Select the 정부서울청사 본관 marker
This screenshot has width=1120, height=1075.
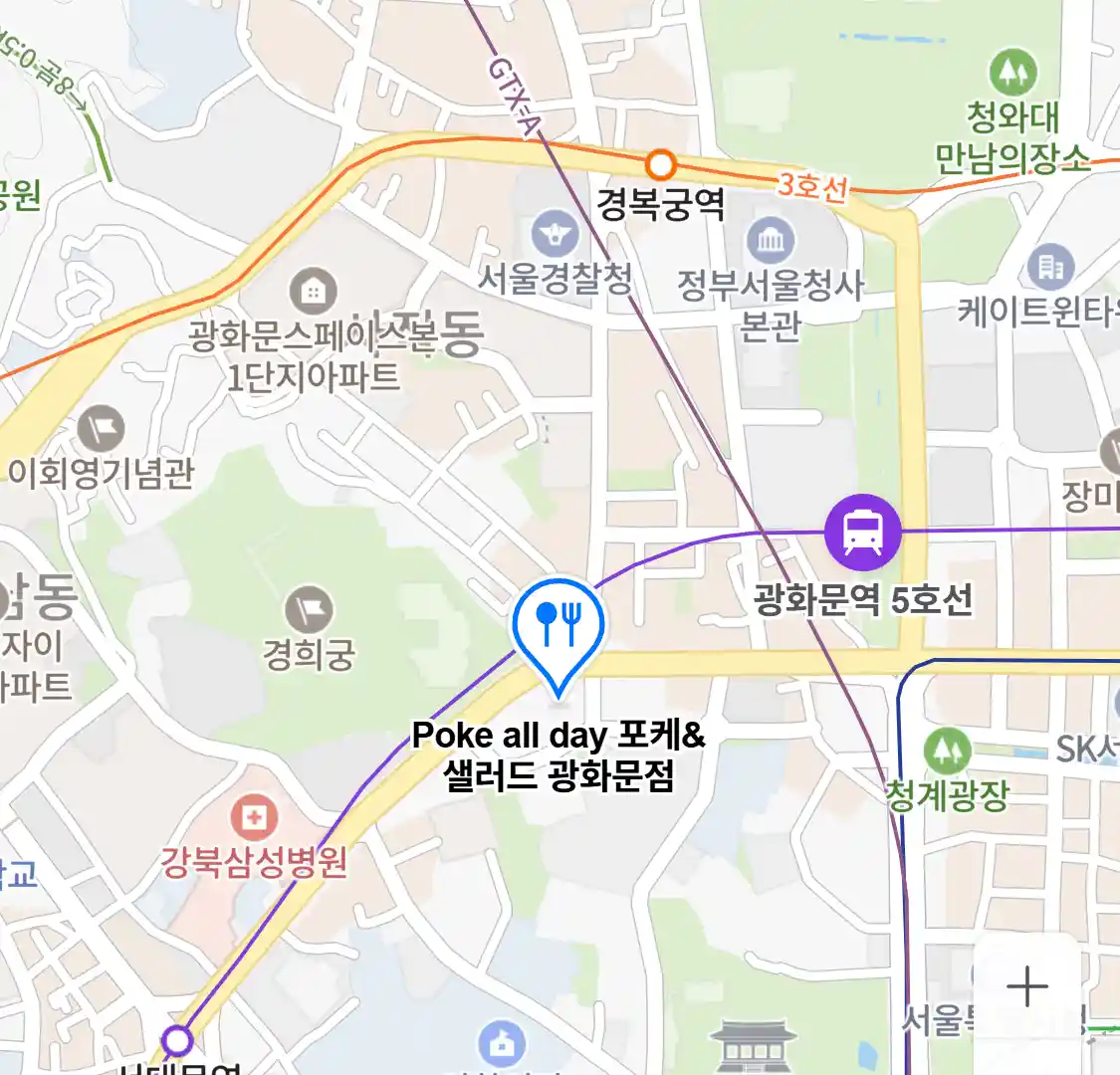(771, 241)
